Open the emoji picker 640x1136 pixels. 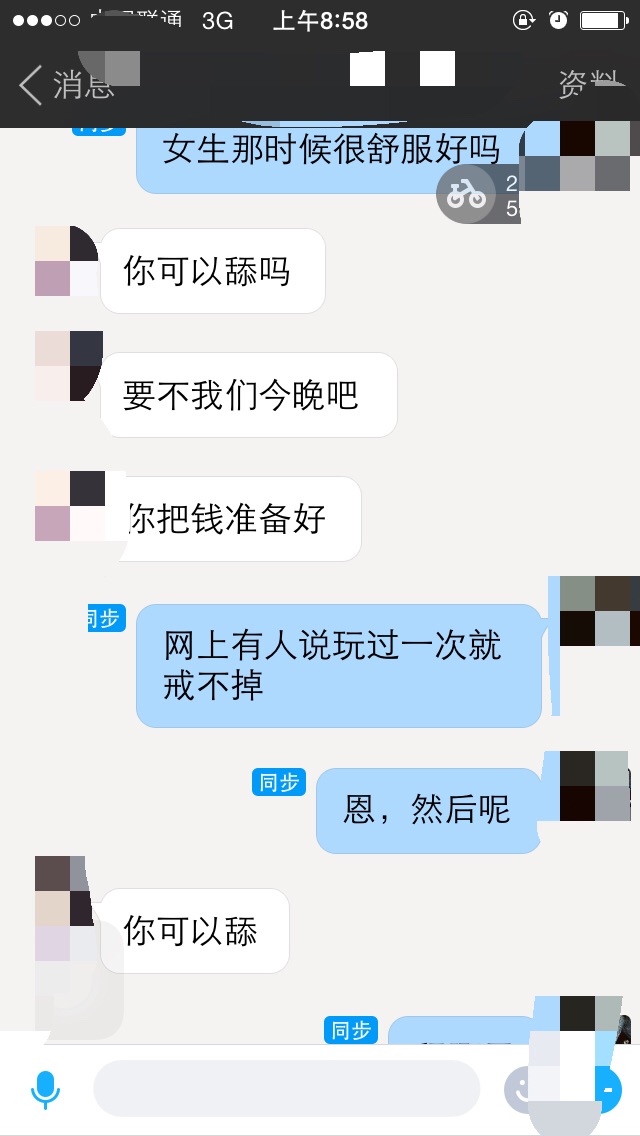pos(519,1089)
